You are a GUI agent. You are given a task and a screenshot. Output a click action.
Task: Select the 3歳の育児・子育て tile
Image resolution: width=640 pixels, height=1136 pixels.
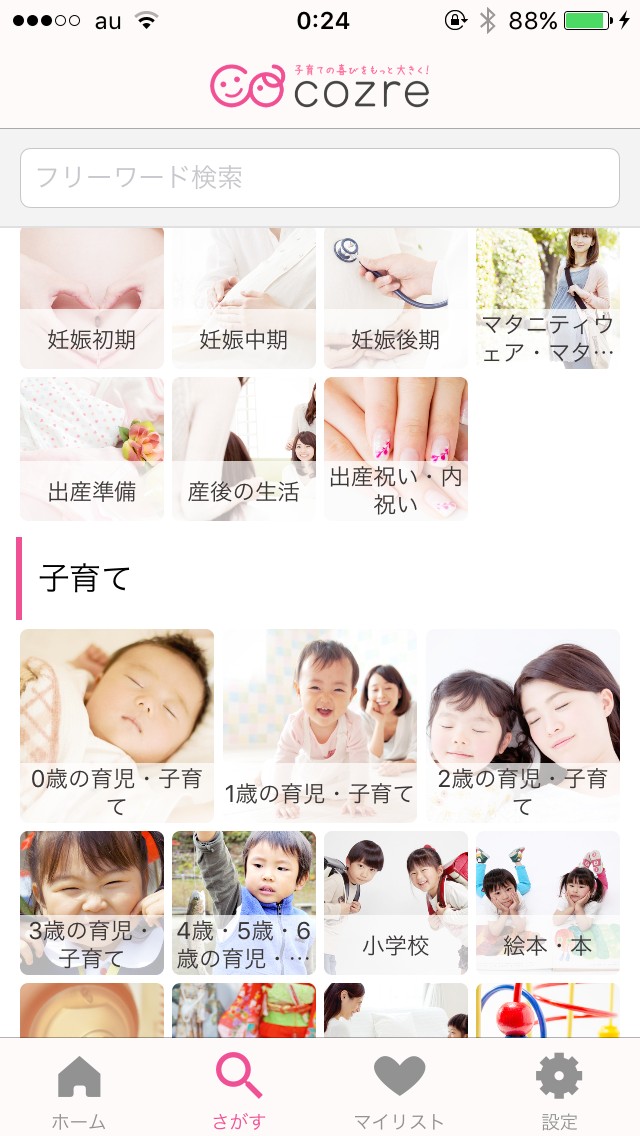point(92,902)
